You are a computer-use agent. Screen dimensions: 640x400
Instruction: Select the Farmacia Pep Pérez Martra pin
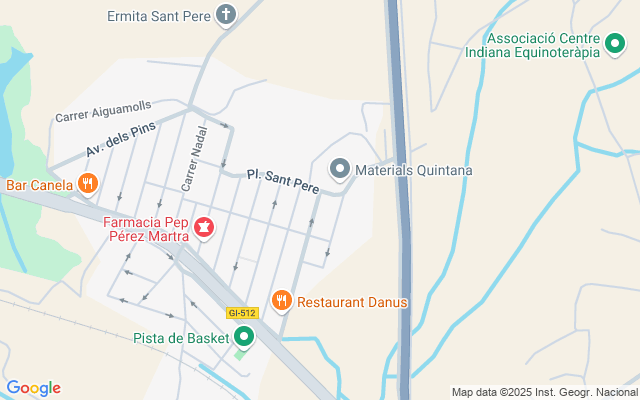[204, 228]
